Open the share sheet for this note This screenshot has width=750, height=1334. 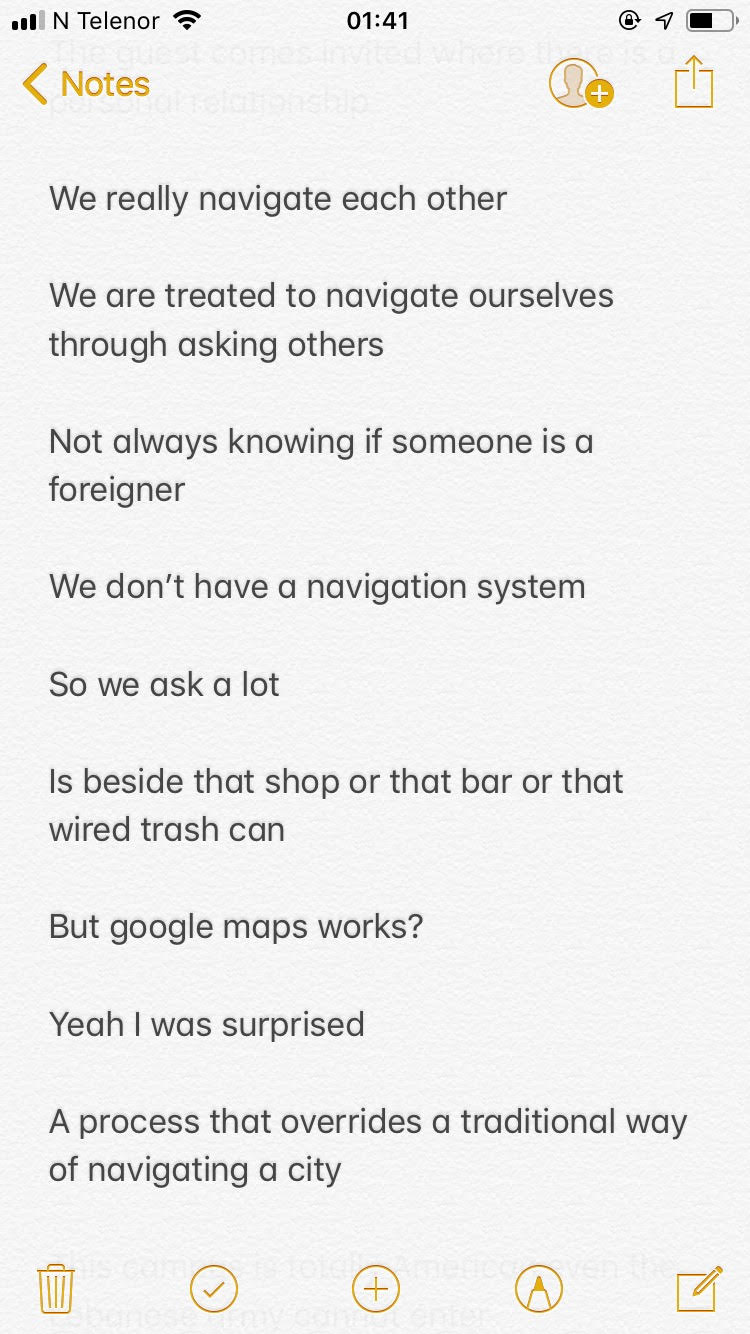coord(693,81)
